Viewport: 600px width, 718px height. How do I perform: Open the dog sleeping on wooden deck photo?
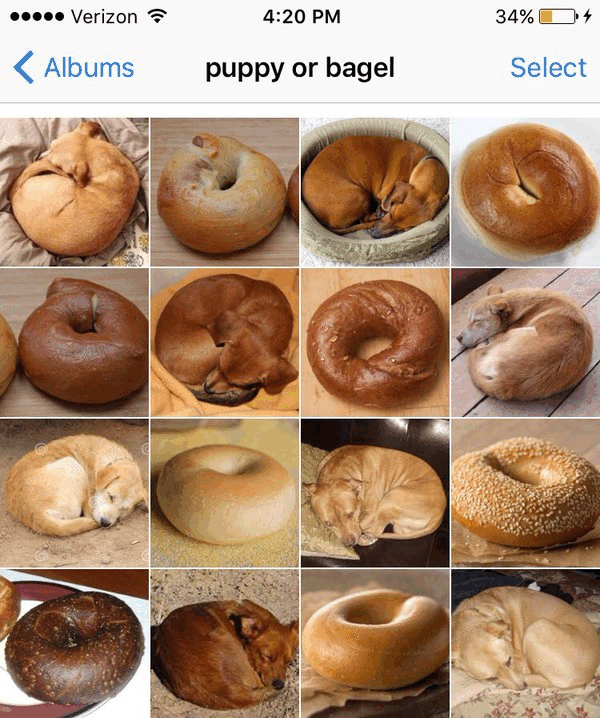pyautogui.click(x=525, y=342)
